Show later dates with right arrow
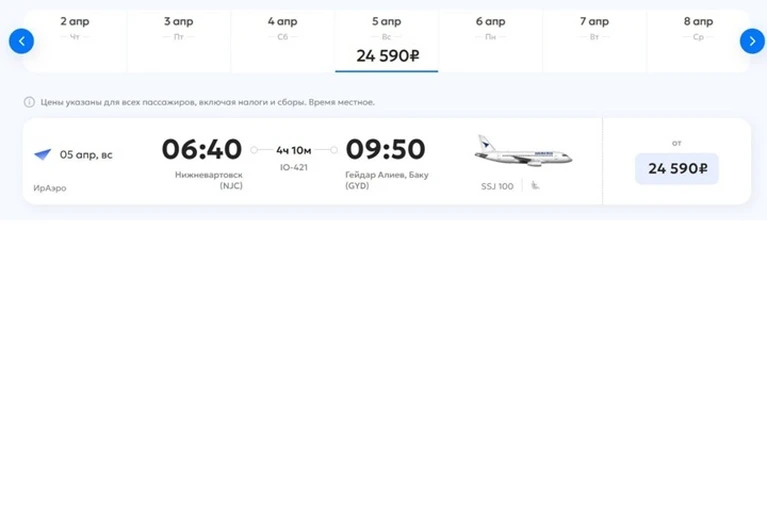Image resolution: width=767 pixels, height=510 pixels. 752,41
